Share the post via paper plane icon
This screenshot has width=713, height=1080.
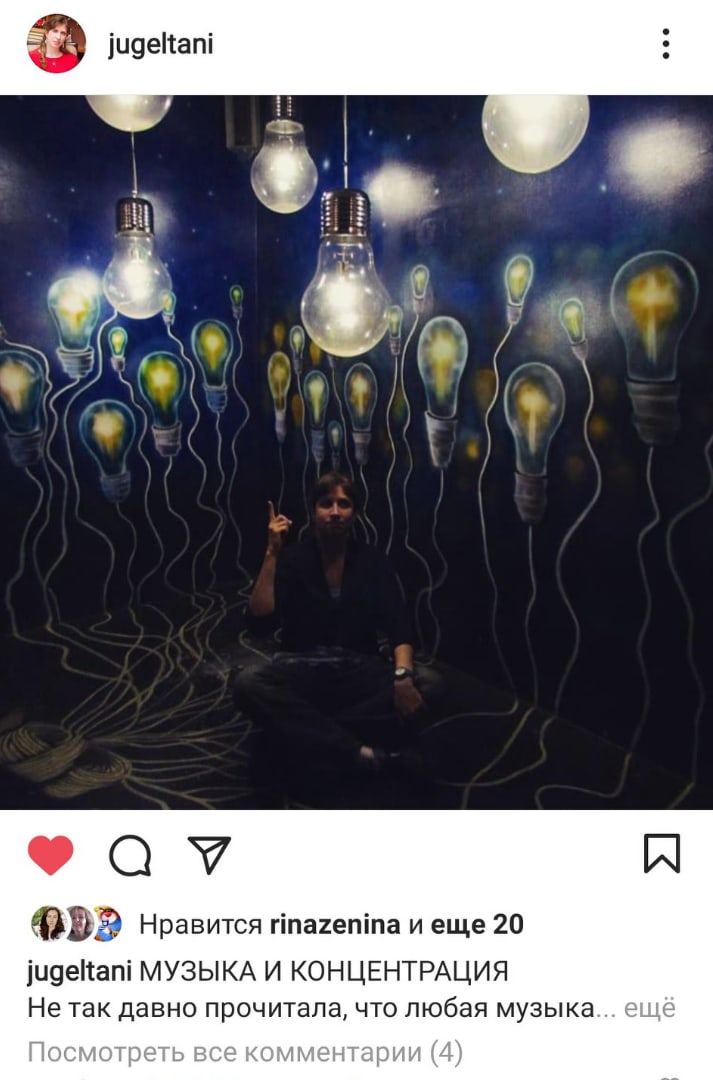[209, 856]
